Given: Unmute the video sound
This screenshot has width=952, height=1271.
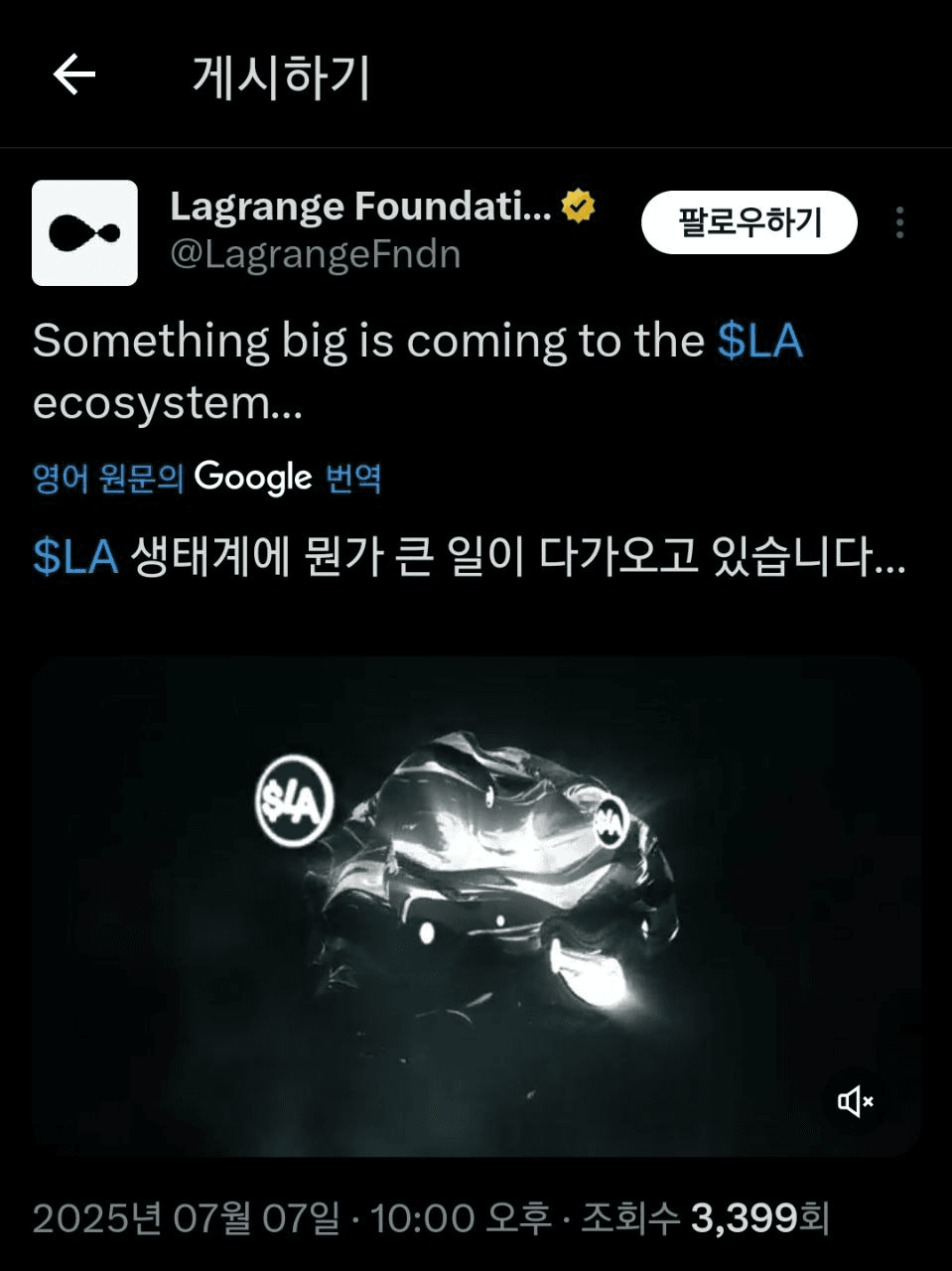Looking at the screenshot, I should click(855, 1101).
